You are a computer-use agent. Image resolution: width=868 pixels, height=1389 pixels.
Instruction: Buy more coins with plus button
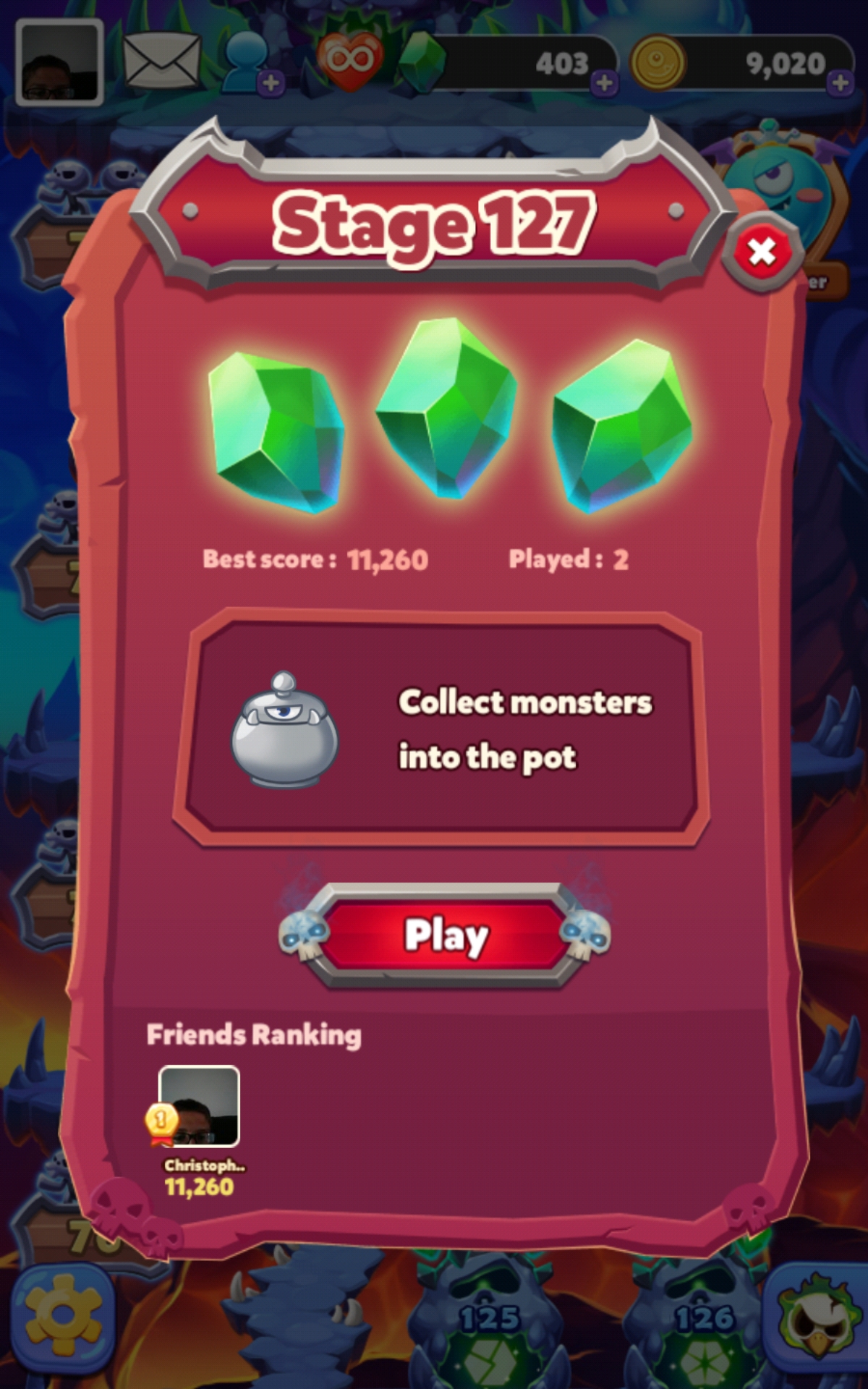click(x=840, y=83)
